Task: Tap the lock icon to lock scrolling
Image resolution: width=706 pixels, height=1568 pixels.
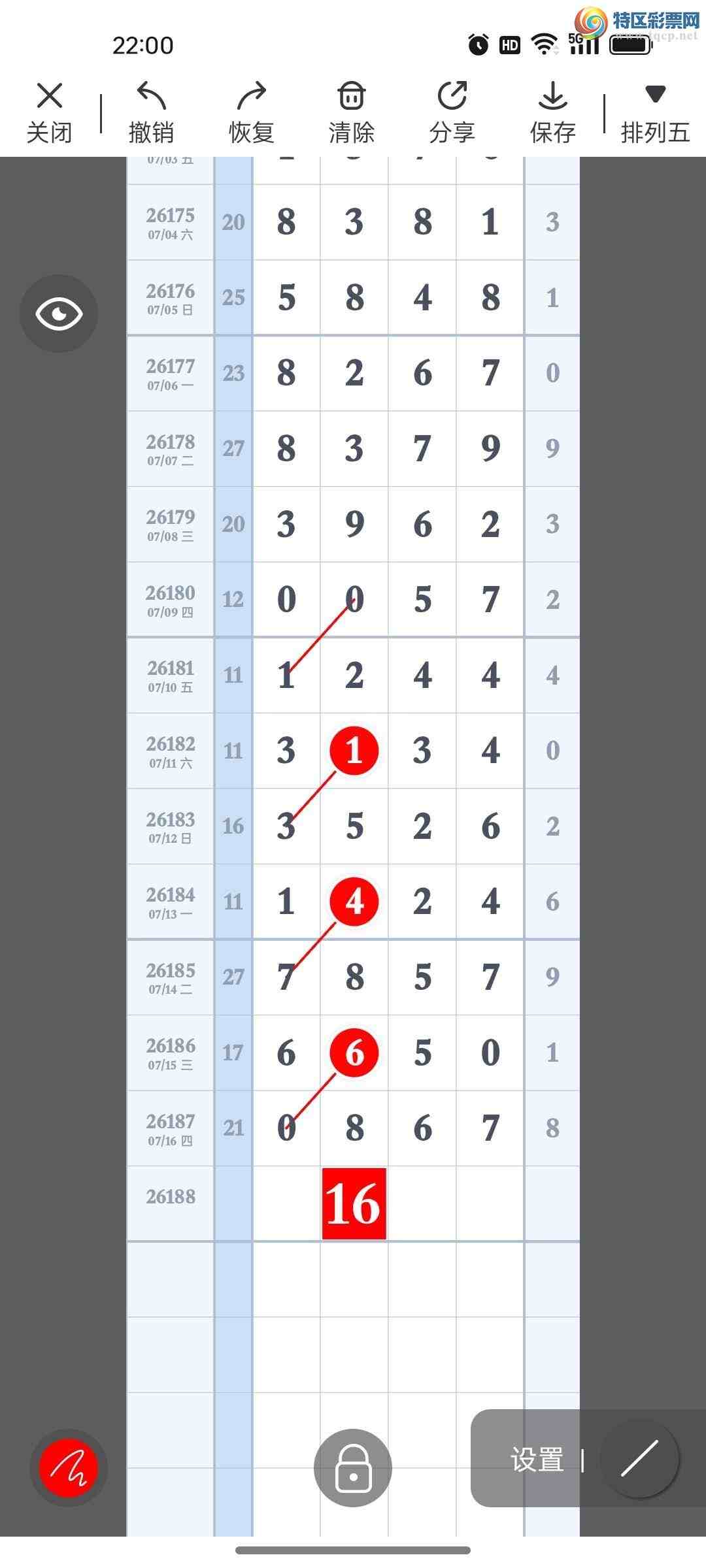Action: (353, 1468)
